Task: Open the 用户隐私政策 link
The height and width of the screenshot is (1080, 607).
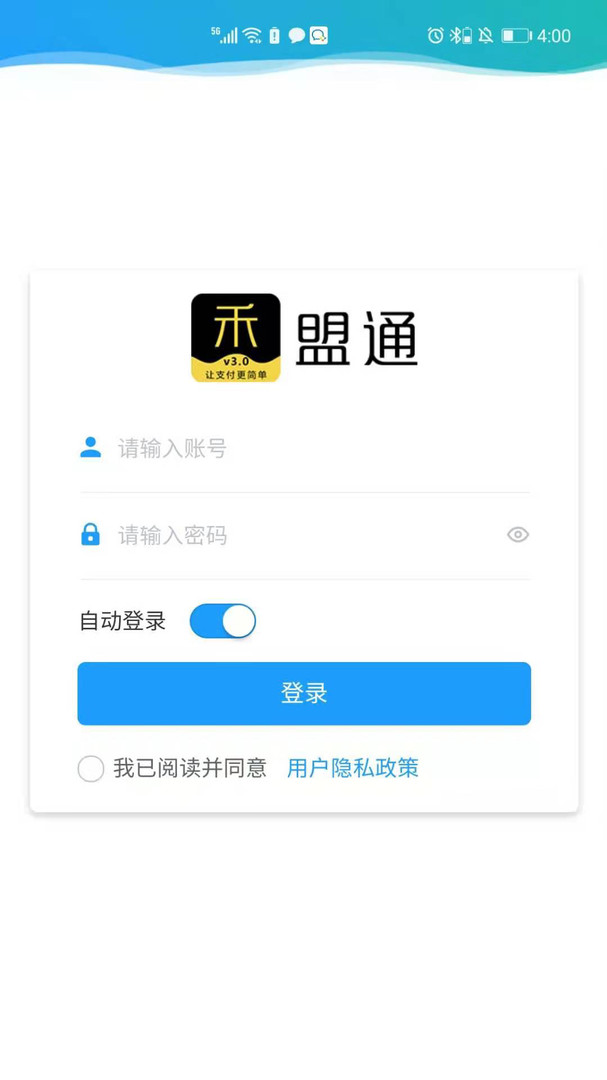Action: (352, 768)
